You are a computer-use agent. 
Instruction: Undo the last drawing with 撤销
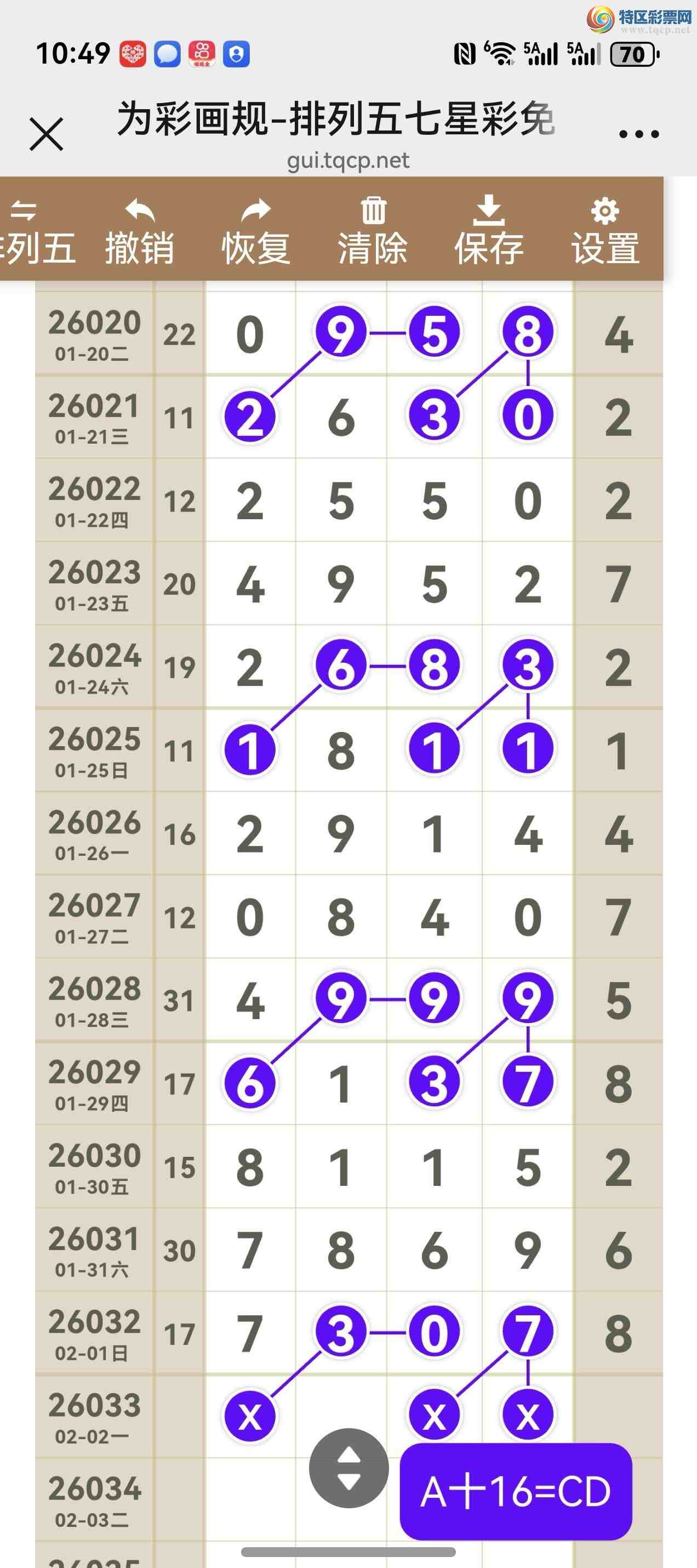tap(140, 231)
